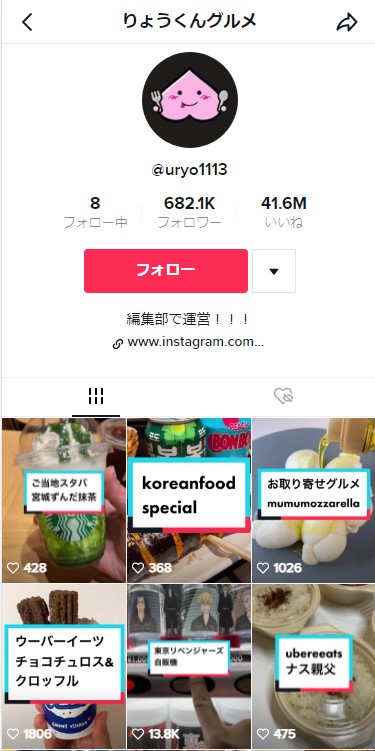Switch to the videos grid tab
Screen dimensions: 375x751
click(x=96, y=397)
